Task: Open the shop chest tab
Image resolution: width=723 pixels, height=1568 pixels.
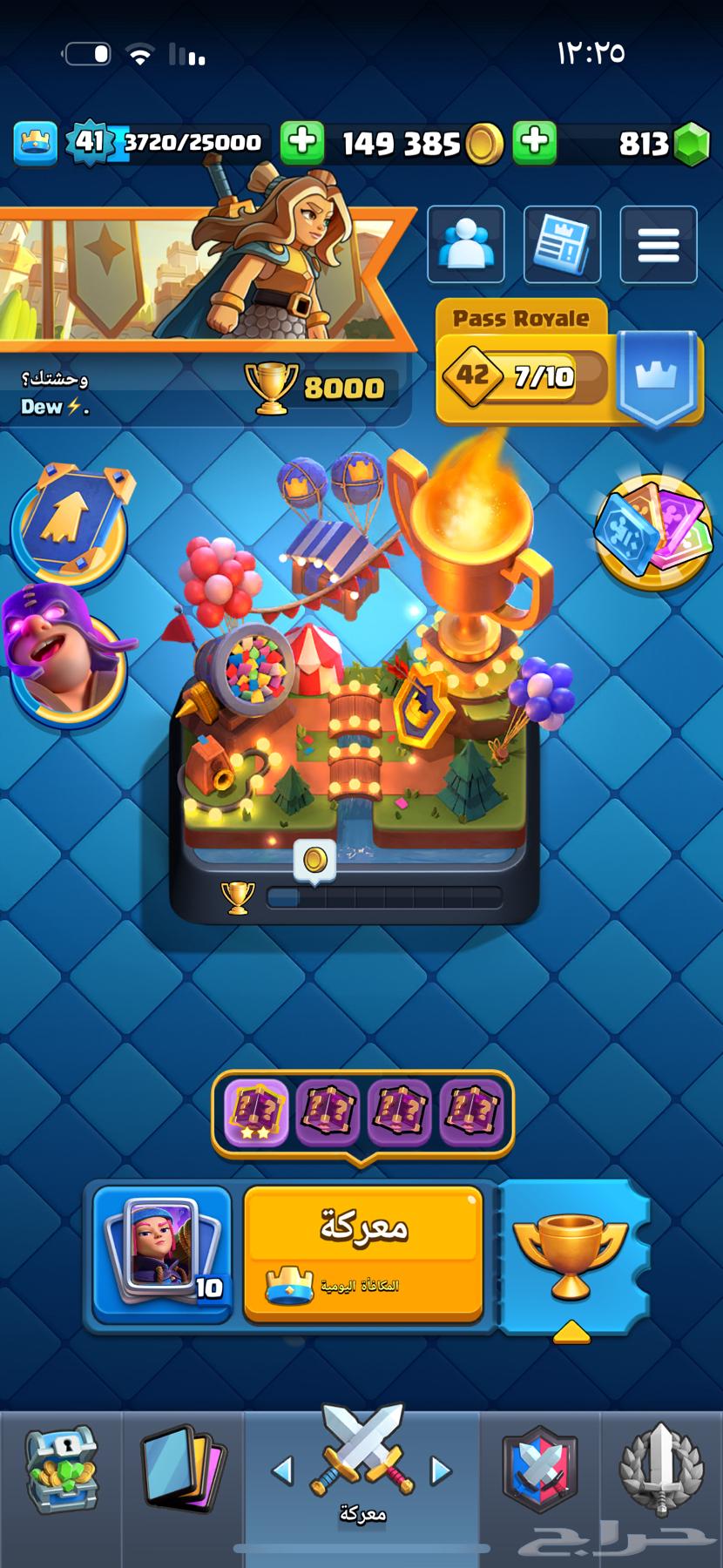Action: point(61,1472)
